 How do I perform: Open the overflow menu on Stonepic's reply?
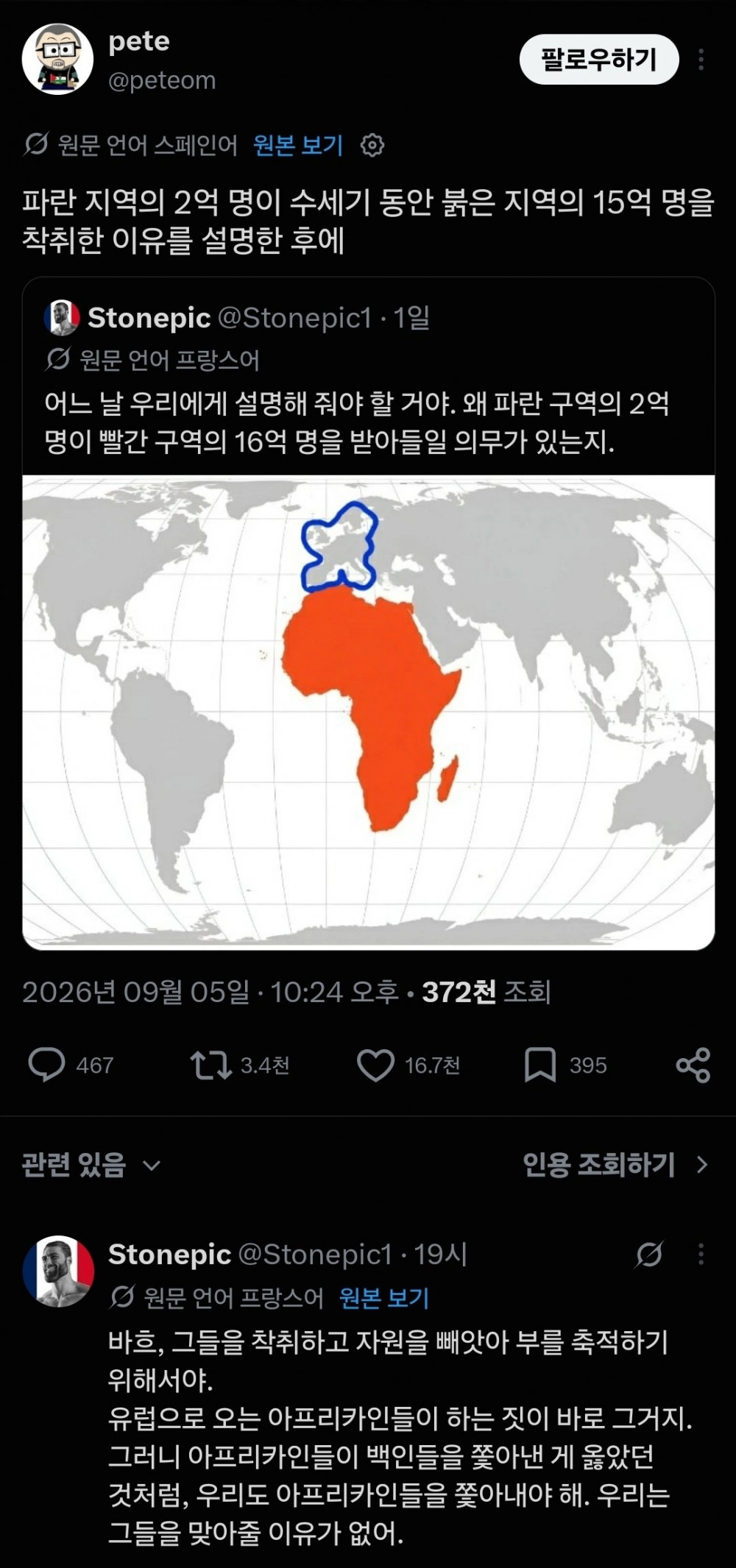pyautogui.click(x=701, y=1254)
